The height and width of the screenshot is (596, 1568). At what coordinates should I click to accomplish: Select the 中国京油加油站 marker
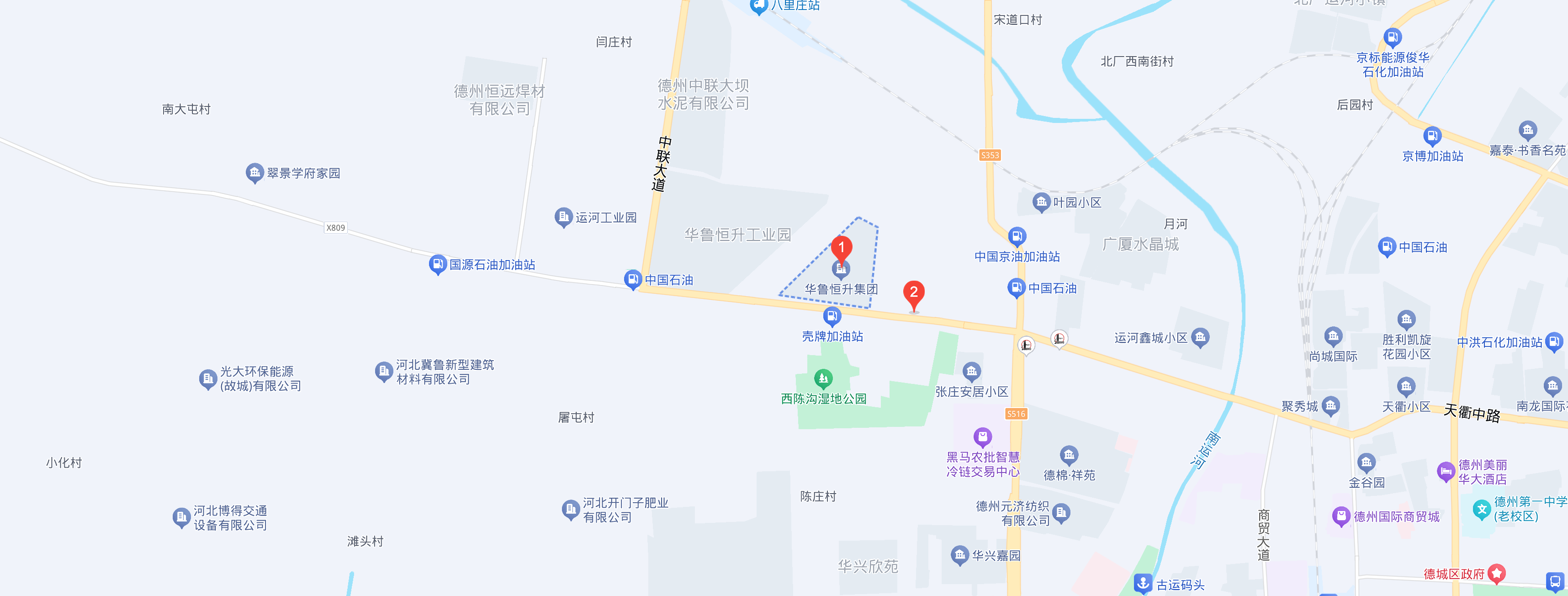pos(1017,236)
